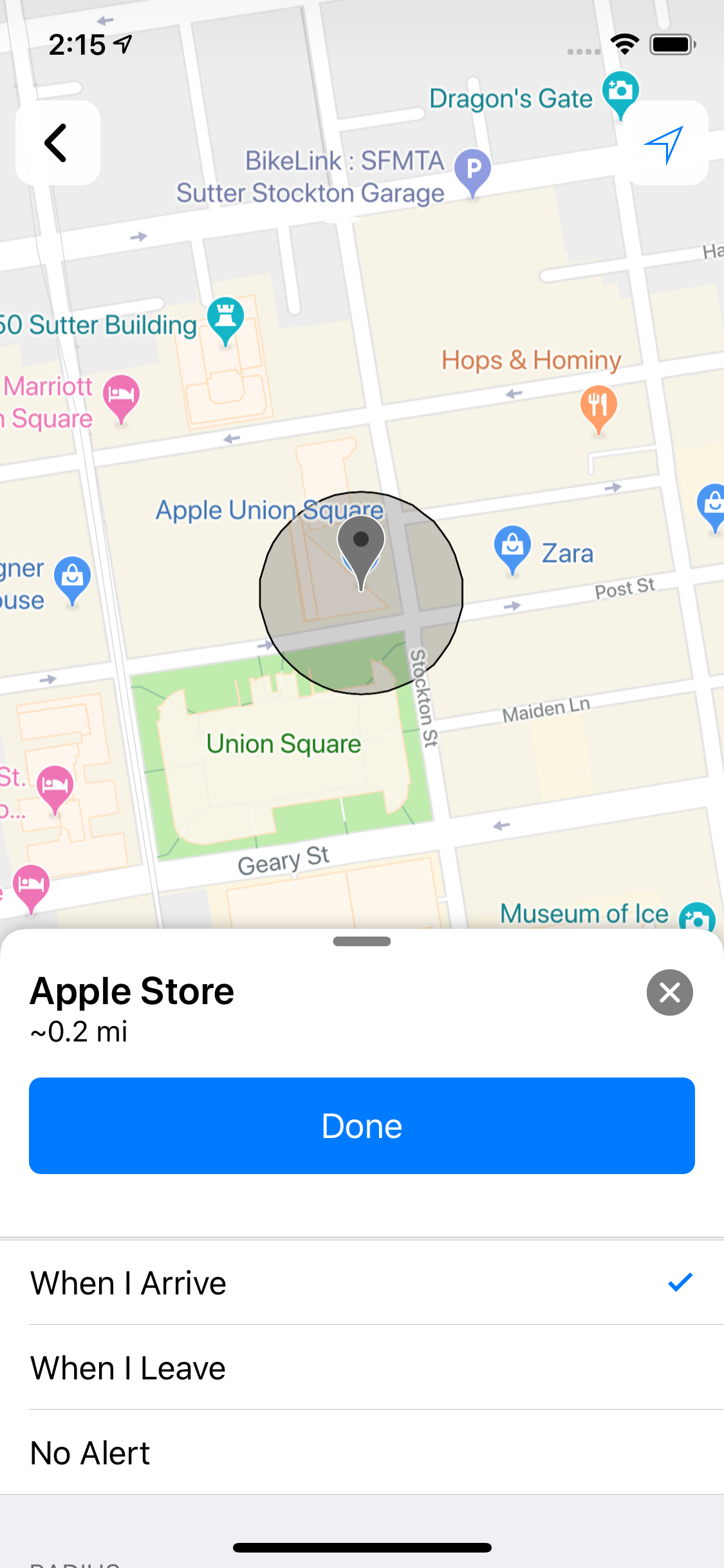The height and width of the screenshot is (1568, 724).
Task: Center map on current location
Action: [666, 143]
